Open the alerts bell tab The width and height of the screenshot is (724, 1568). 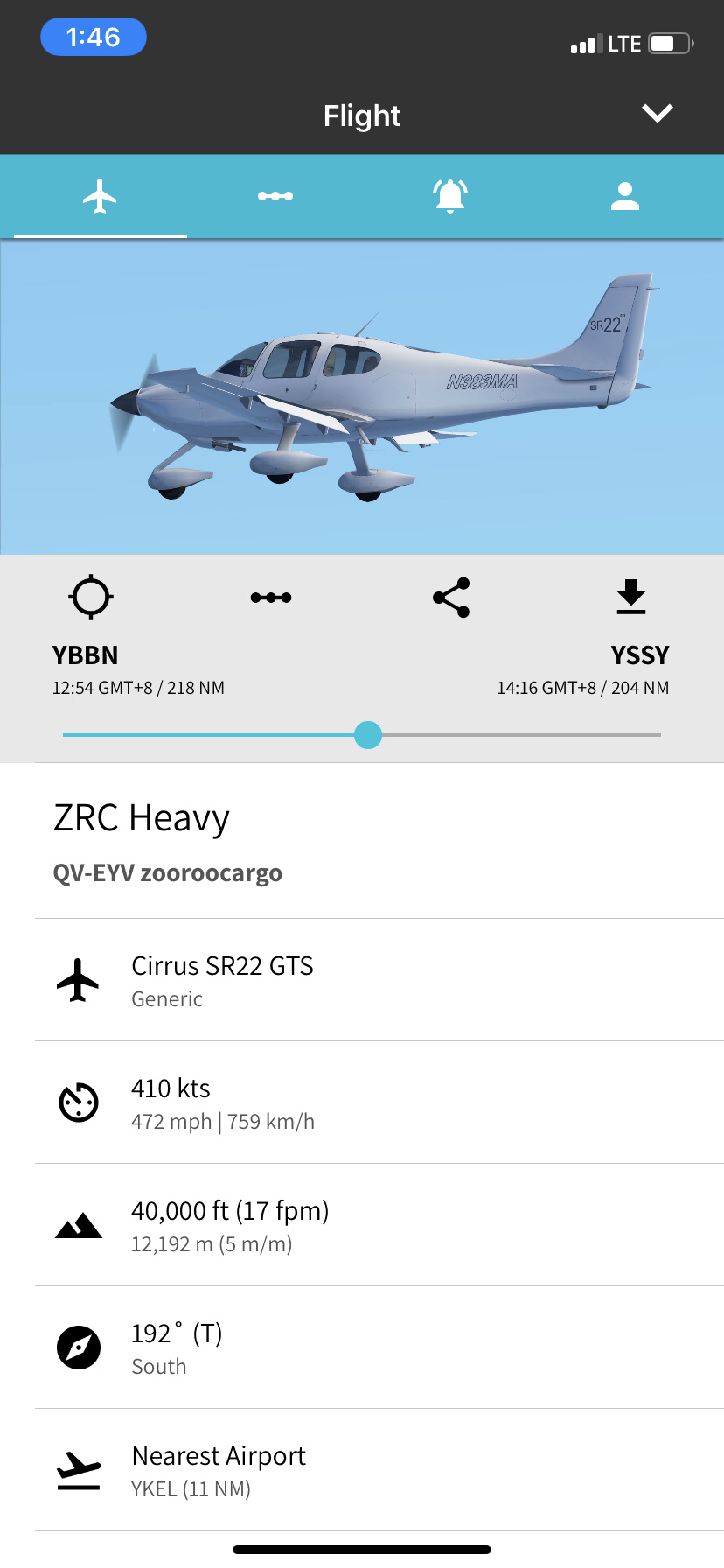tap(450, 196)
